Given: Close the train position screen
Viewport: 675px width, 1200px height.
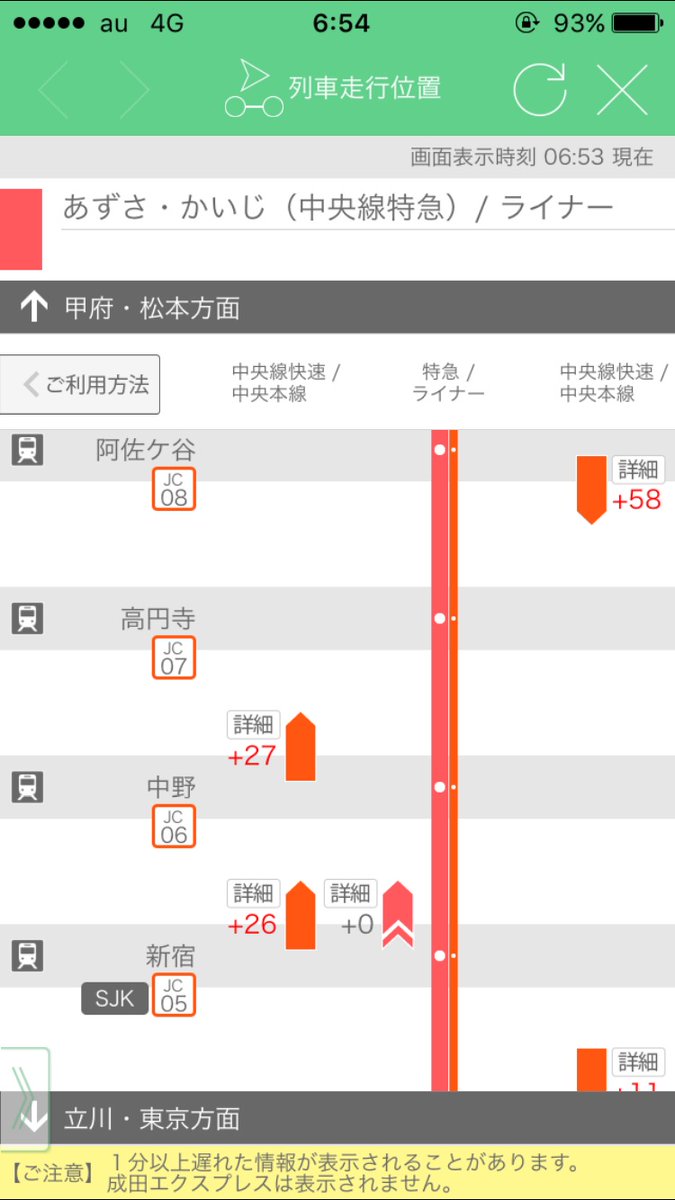Looking at the screenshot, I should point(622,89).
